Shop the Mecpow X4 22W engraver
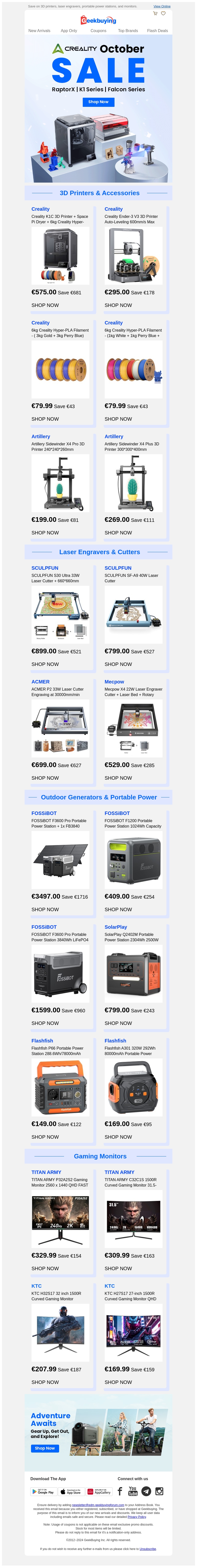Viewport: 197px width, 1568px height. click(118, 778)
